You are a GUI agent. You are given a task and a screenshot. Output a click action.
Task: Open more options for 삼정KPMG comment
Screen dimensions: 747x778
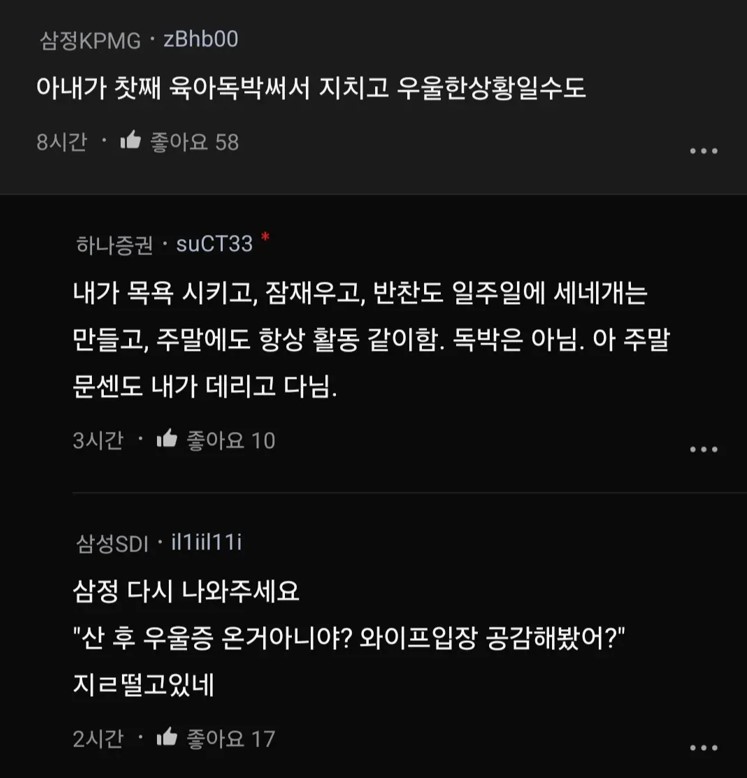pyautogui.click(x=704, y=151)
